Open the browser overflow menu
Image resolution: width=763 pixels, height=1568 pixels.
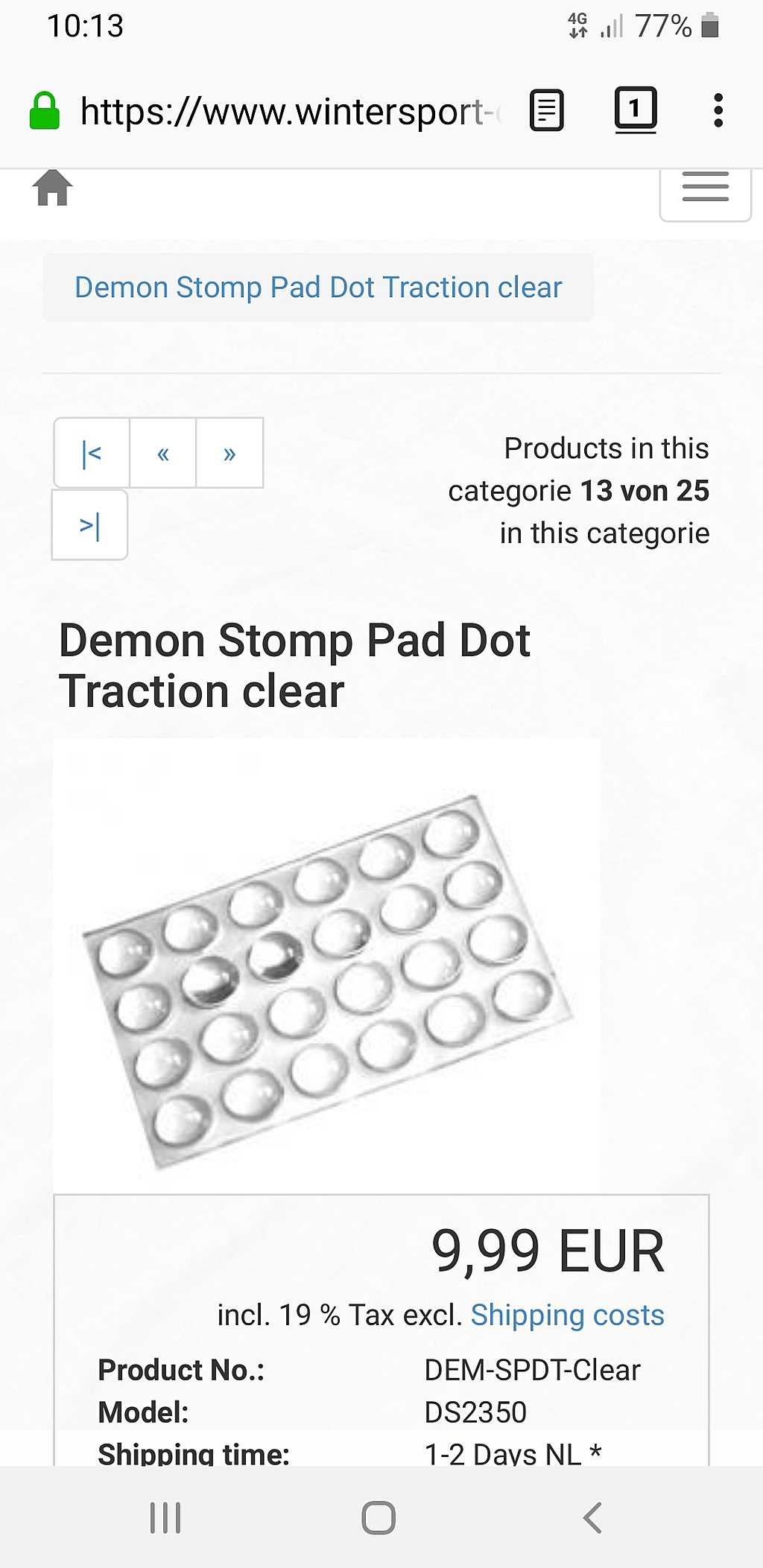[x=718, y=110]
